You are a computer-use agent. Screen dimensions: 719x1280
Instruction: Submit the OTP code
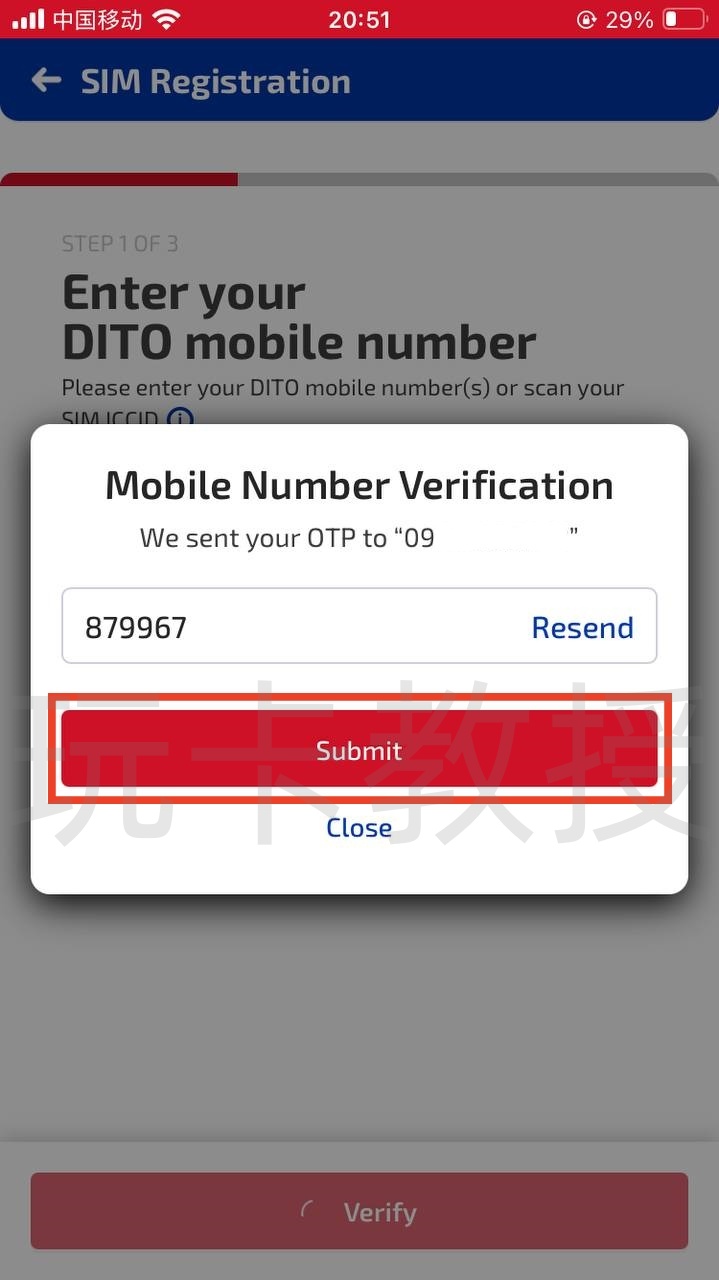359,750
